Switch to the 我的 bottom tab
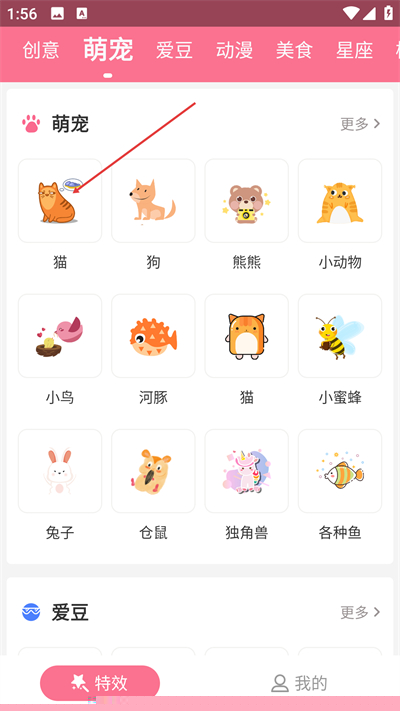Screen dimensions: 400x711 coord(299,683)
